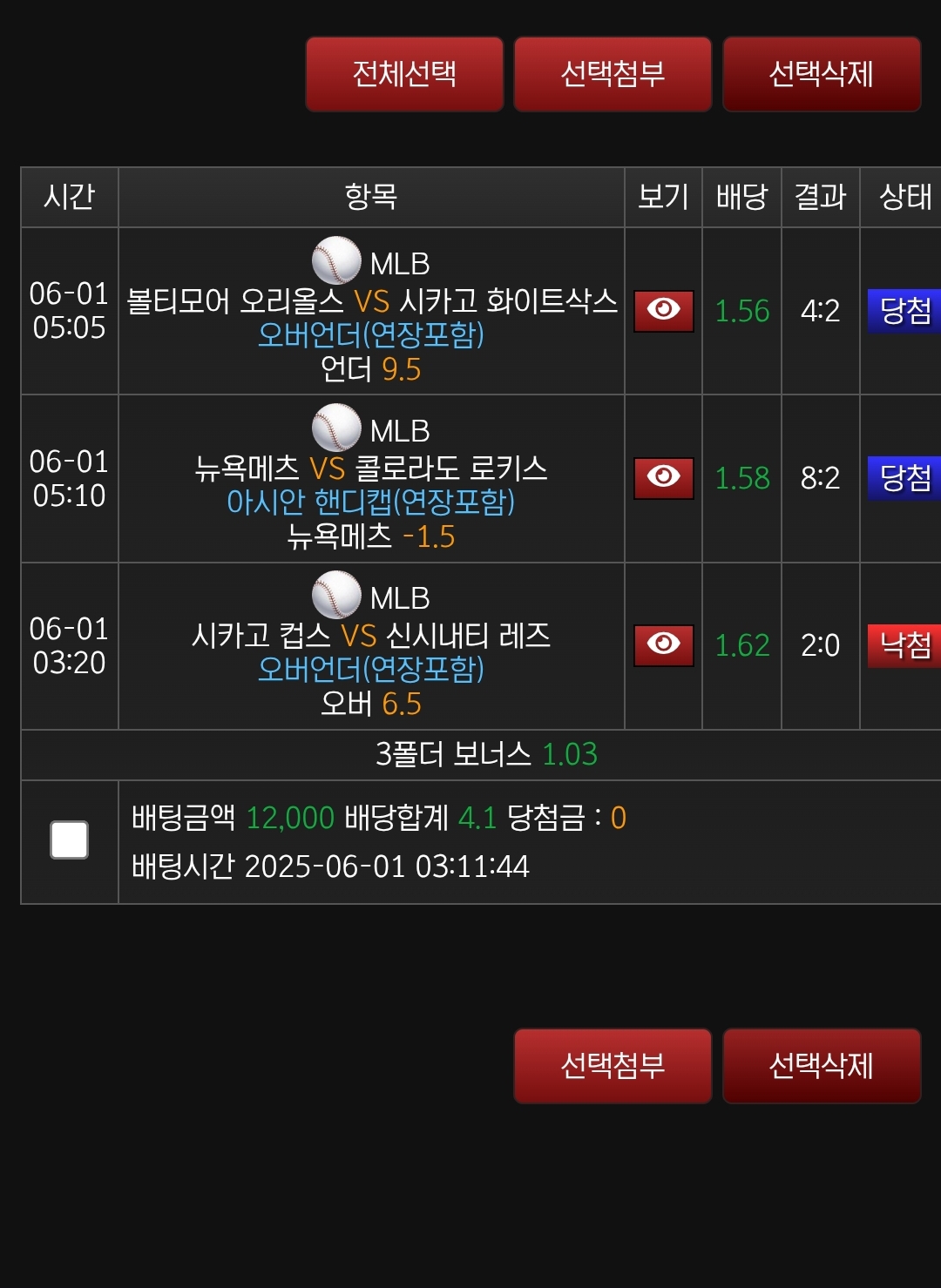The image size is (941, 1288).
Task: Tap the 전체선택 button
Action: click(404, 74)
